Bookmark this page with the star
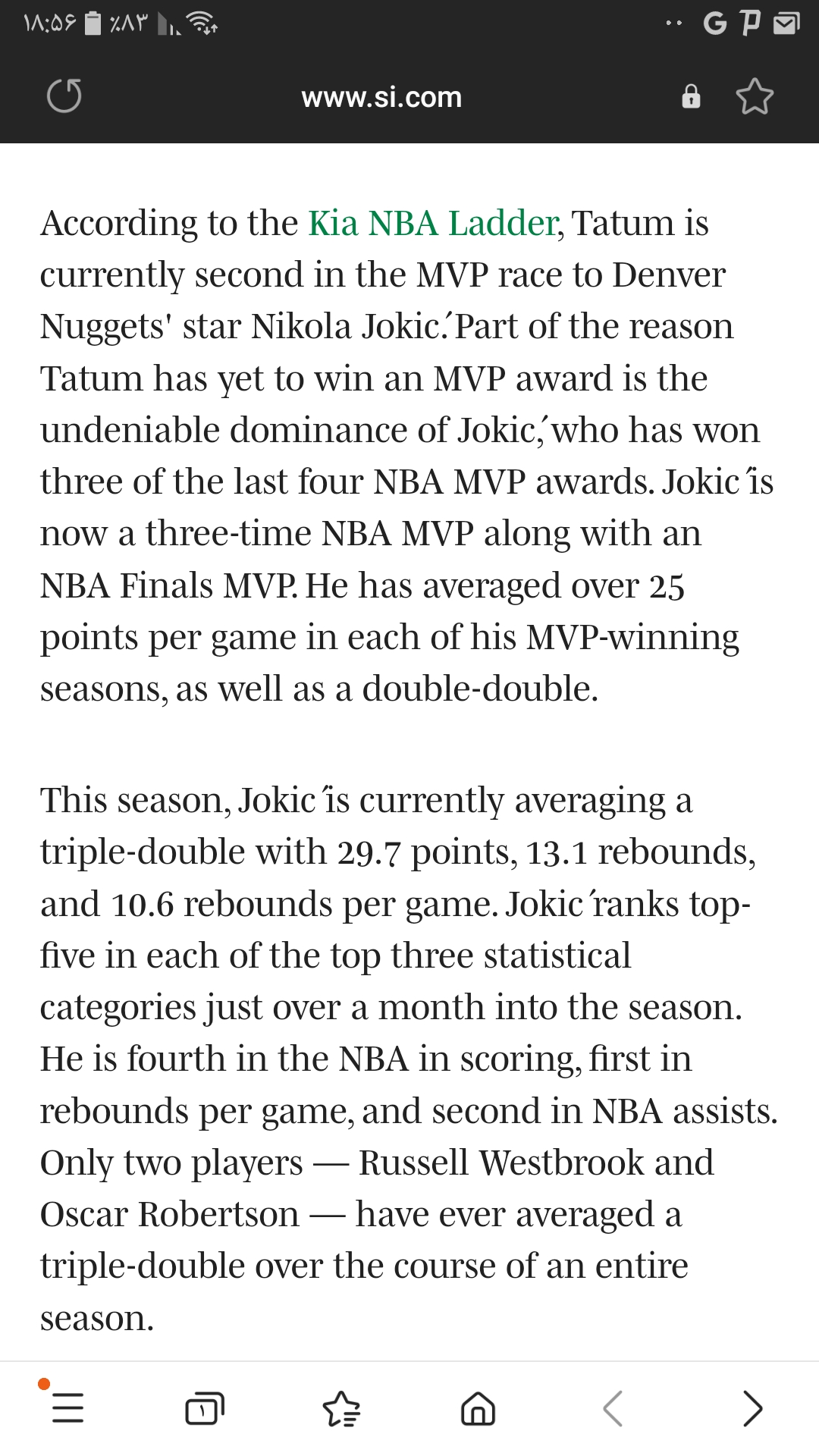Viewport: 819px width, 1456px height. (x=755, y=96)
